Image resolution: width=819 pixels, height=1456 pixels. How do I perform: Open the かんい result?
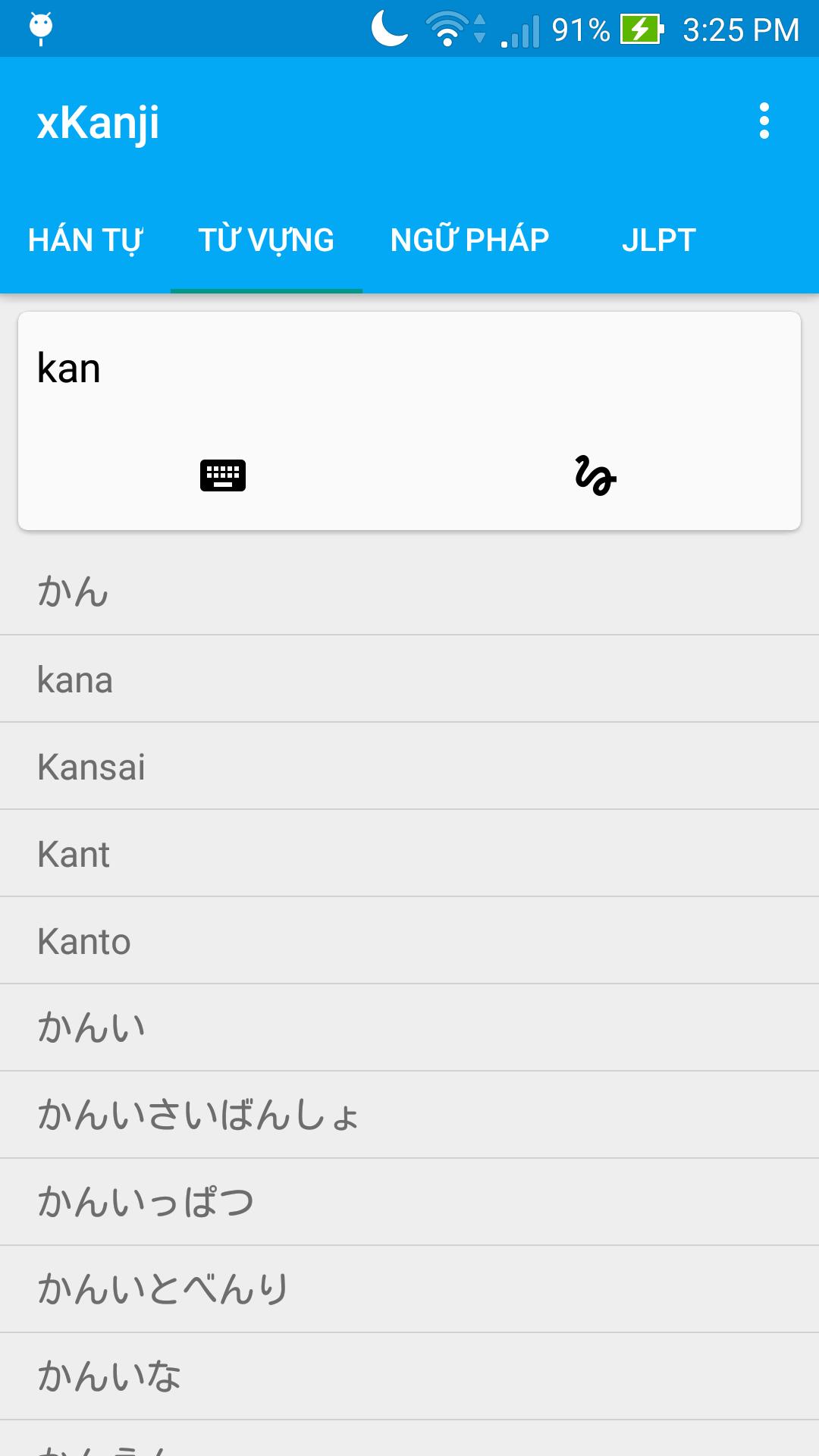pos(409,1028)
